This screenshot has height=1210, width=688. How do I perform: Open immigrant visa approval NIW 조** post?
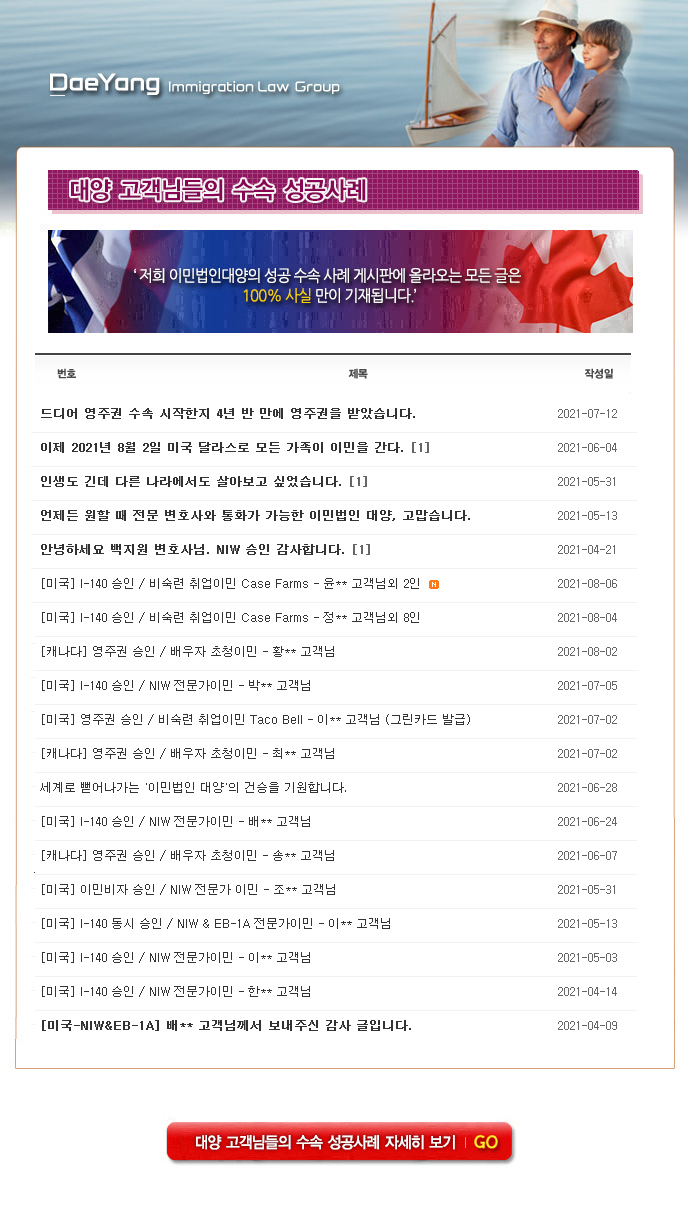pyautogui.click(x=188, y=890)
